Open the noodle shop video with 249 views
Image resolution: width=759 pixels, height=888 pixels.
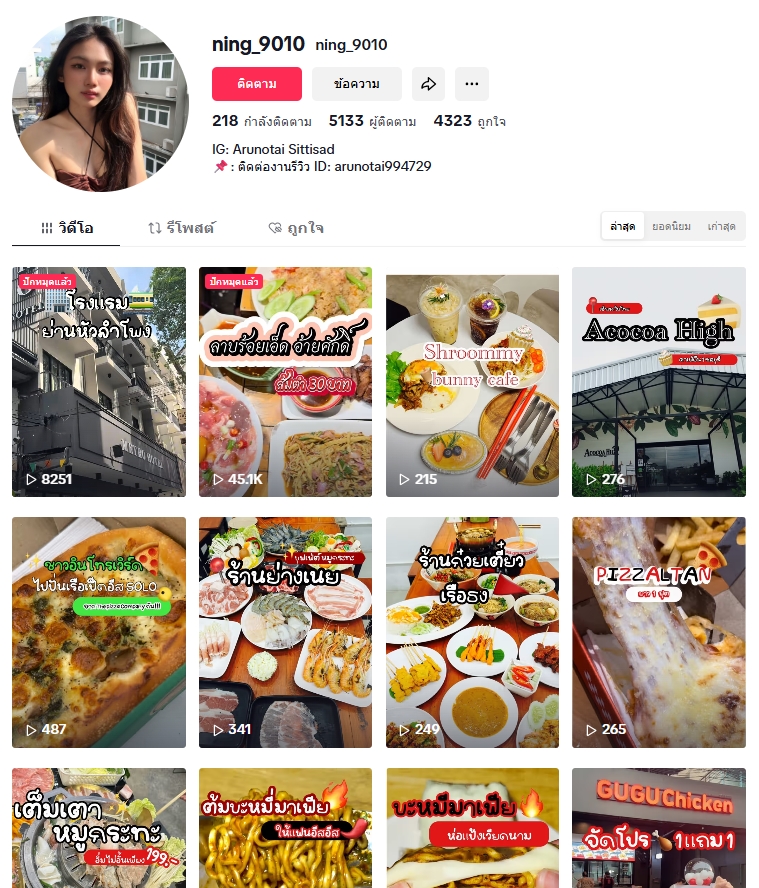[472, 632]
